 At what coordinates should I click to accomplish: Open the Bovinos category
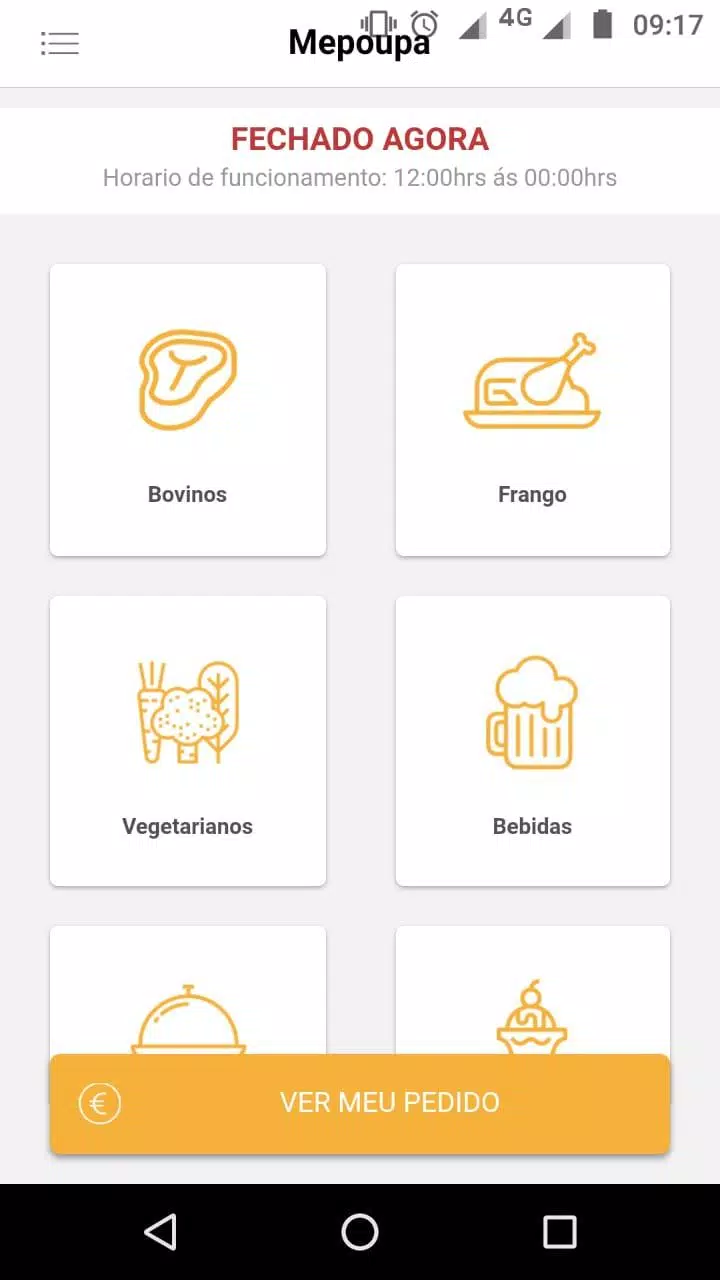tap(188, 410)
